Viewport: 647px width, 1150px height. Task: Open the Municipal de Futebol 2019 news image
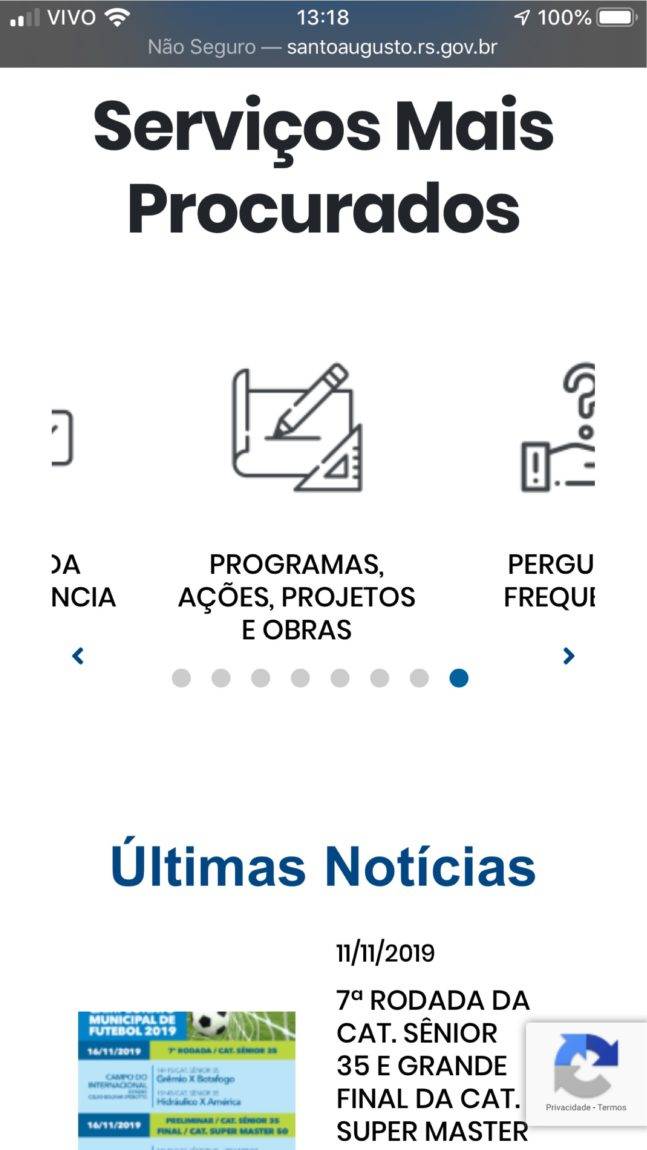pyautogui.click(x=187, y=1080)
